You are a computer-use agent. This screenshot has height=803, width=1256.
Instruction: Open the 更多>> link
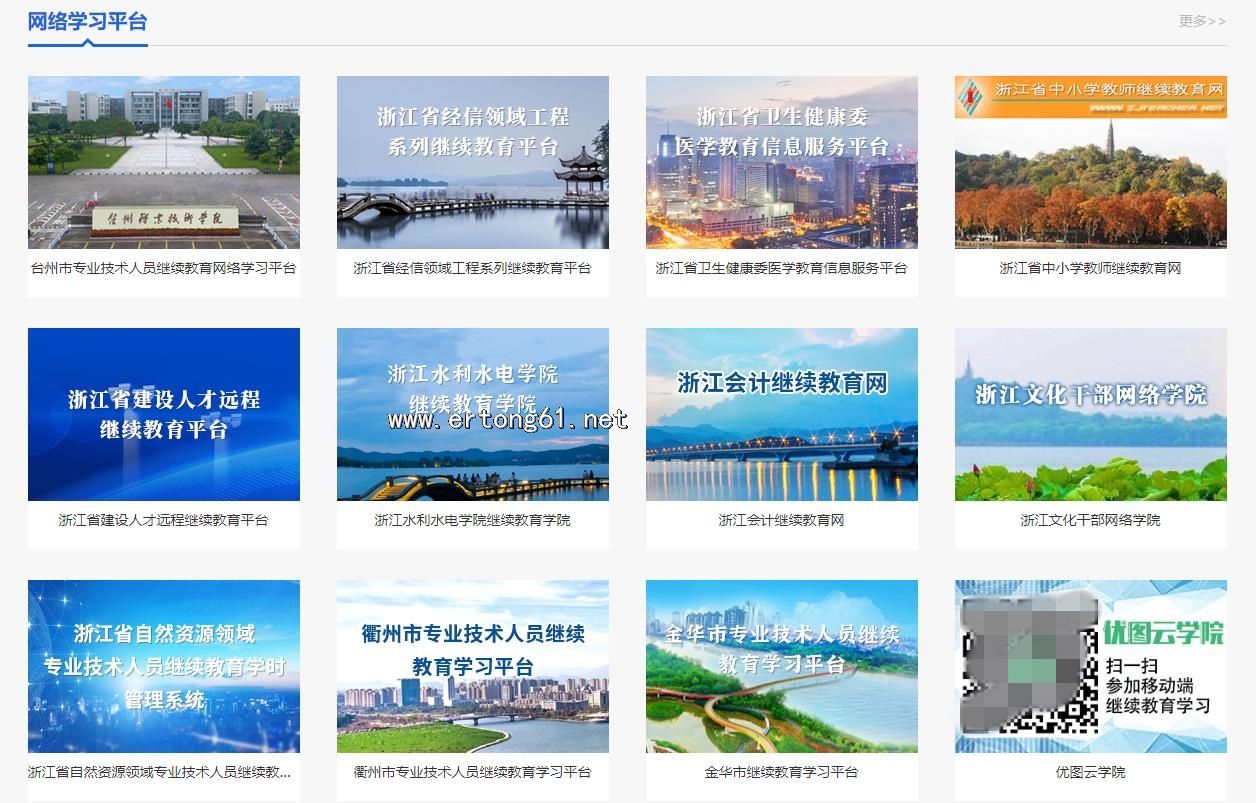pos(1202,21)
